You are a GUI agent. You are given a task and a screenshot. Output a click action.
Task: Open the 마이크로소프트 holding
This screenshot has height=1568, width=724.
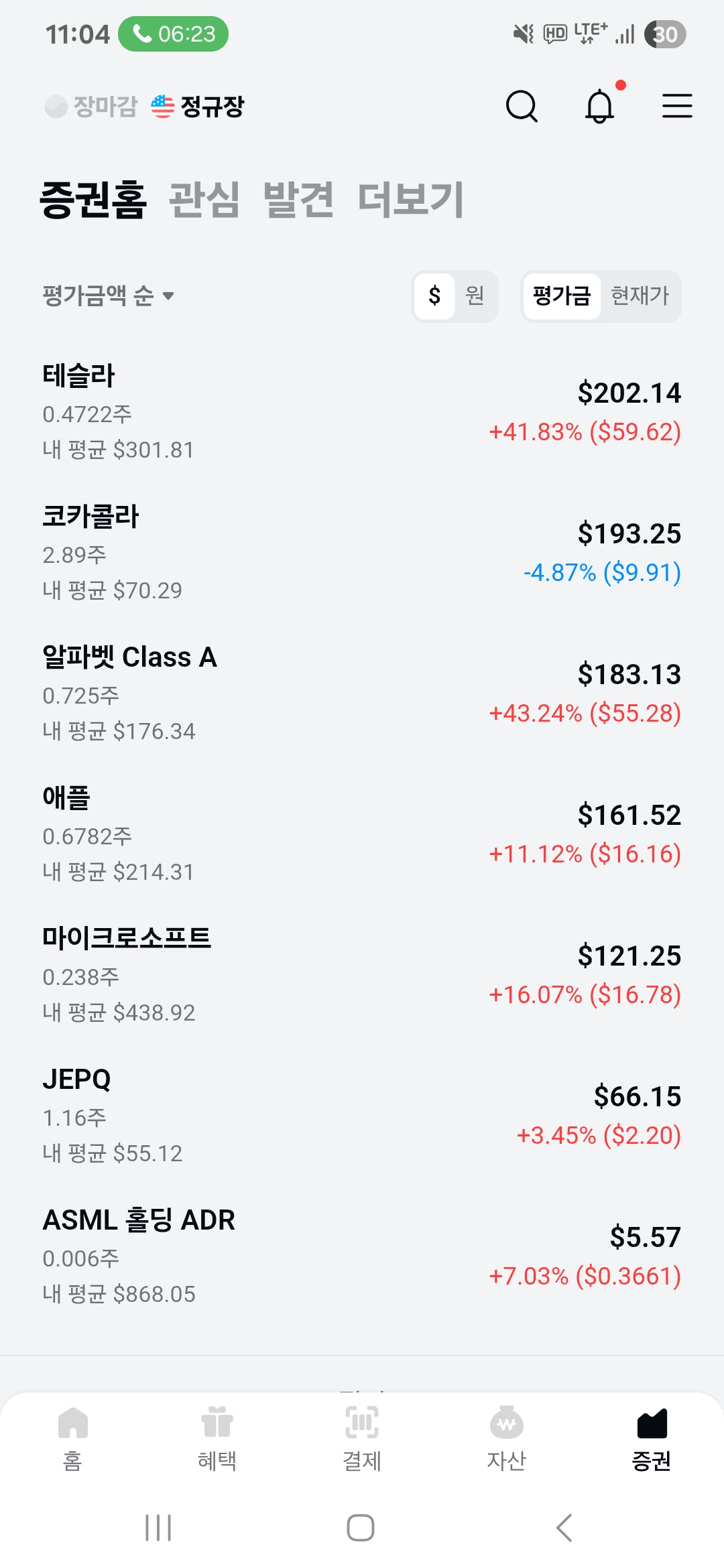tap(362, 975)
